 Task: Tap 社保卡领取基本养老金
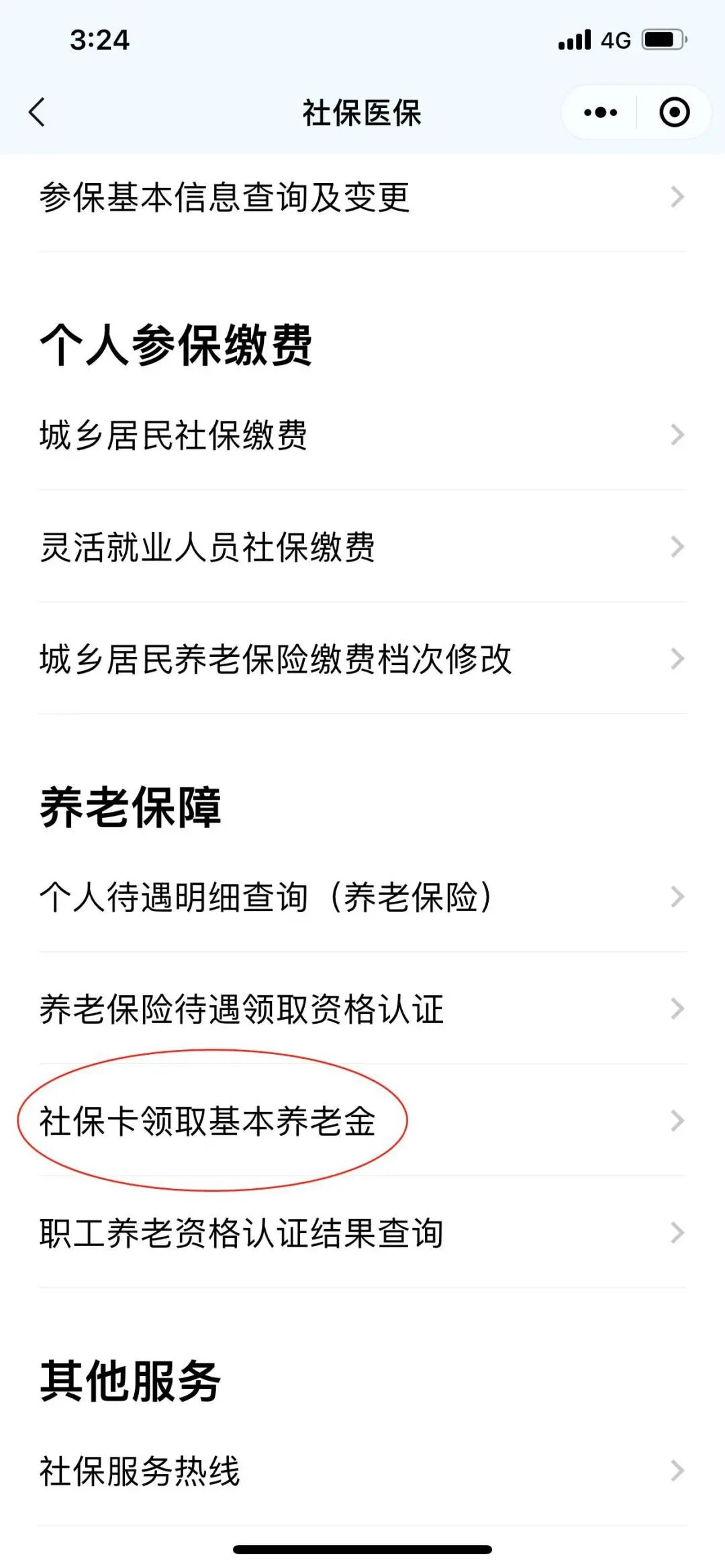[x=362, y=1121]
